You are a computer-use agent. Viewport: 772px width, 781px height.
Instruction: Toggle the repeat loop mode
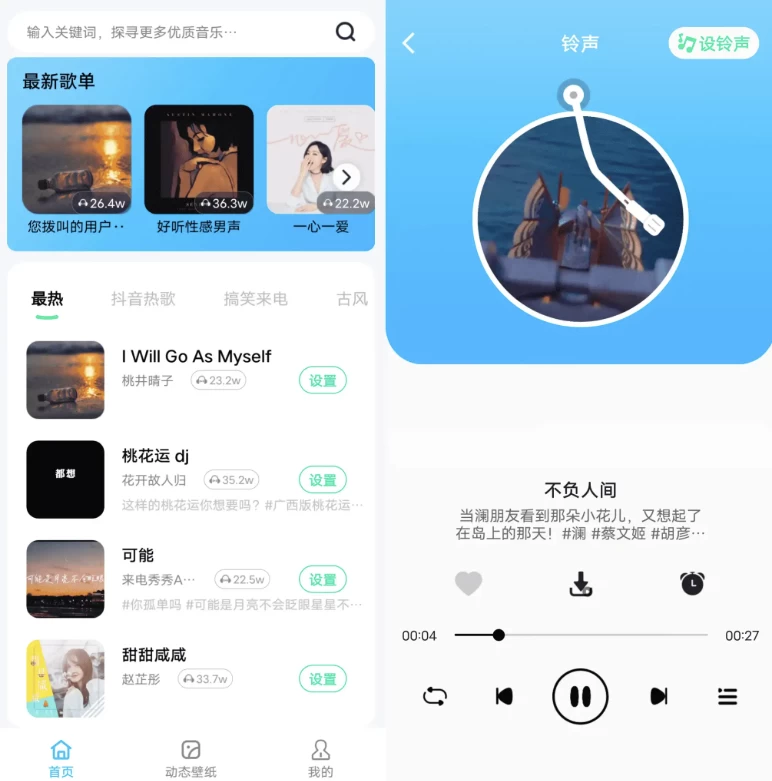click(434, 696)
